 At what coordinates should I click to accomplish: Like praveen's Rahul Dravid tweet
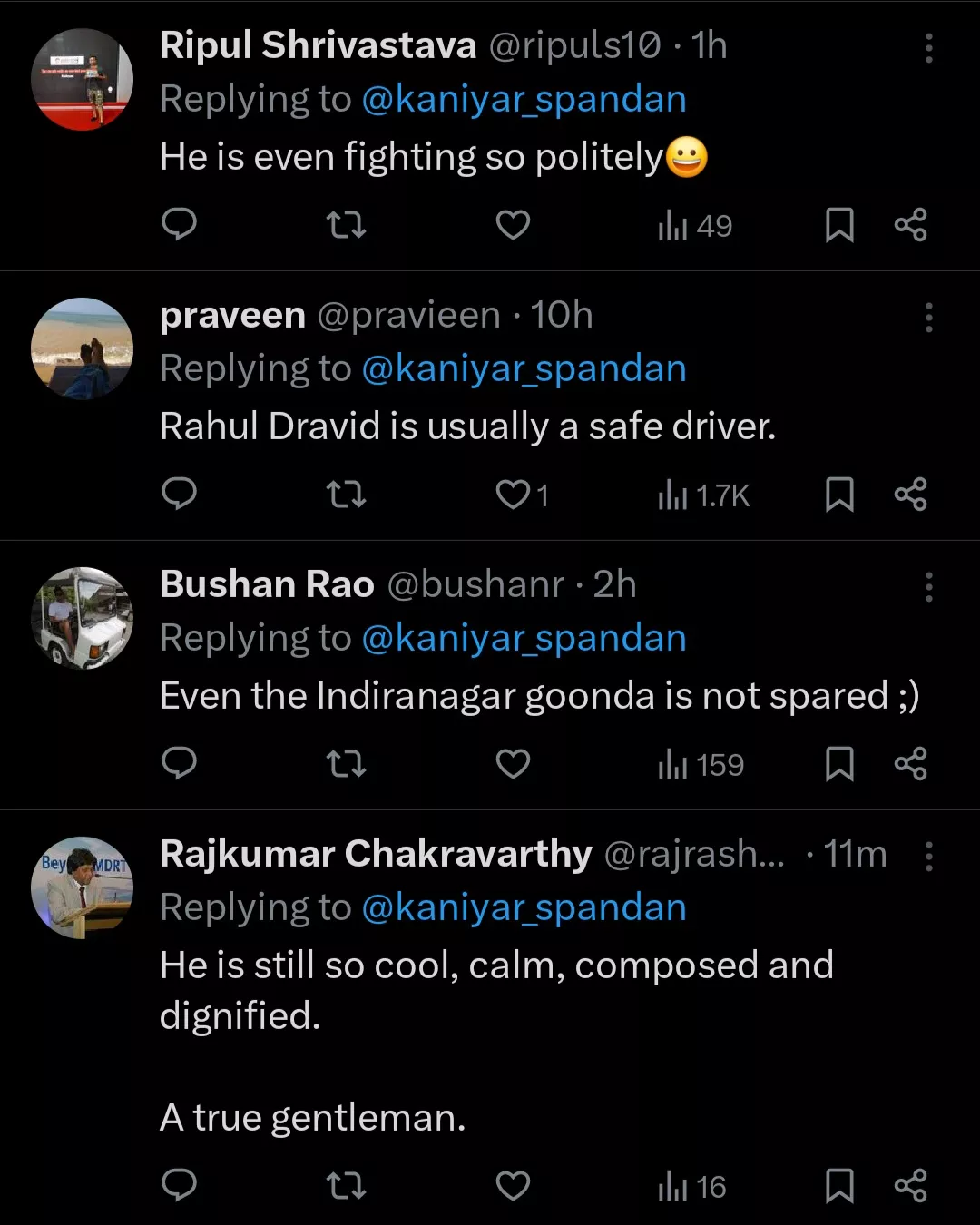tap(513, 495)
